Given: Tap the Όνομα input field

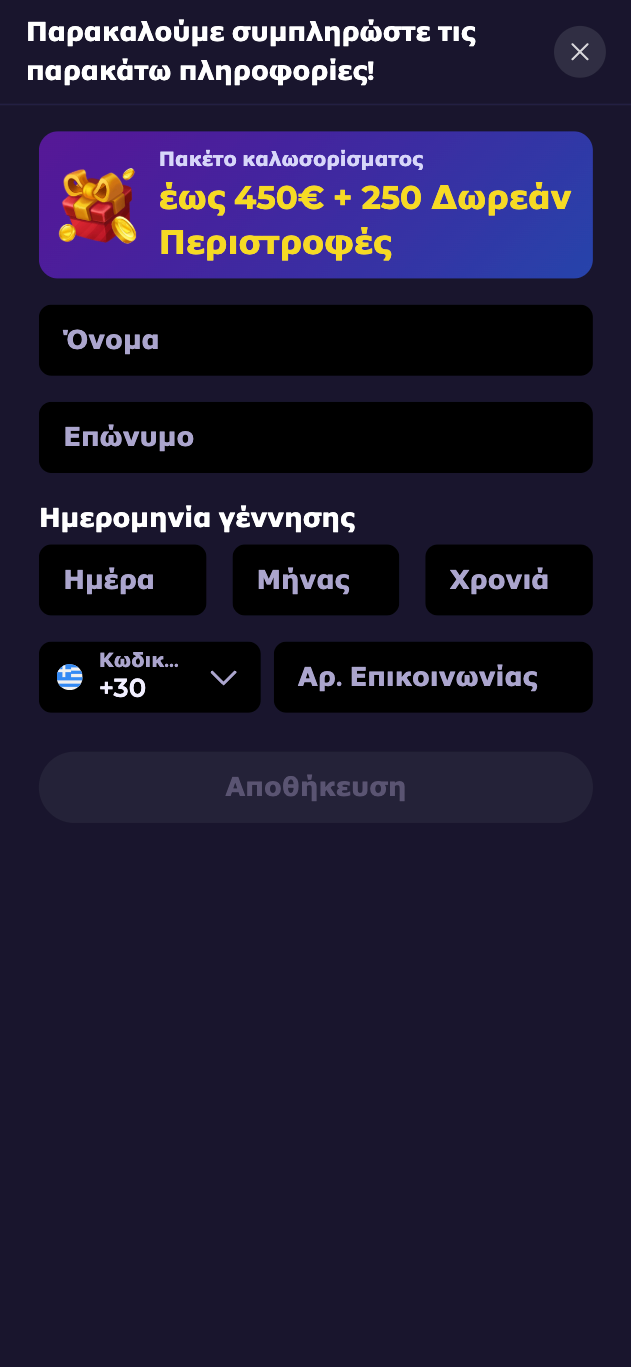Looking at the screenshot, I should 315,340.
